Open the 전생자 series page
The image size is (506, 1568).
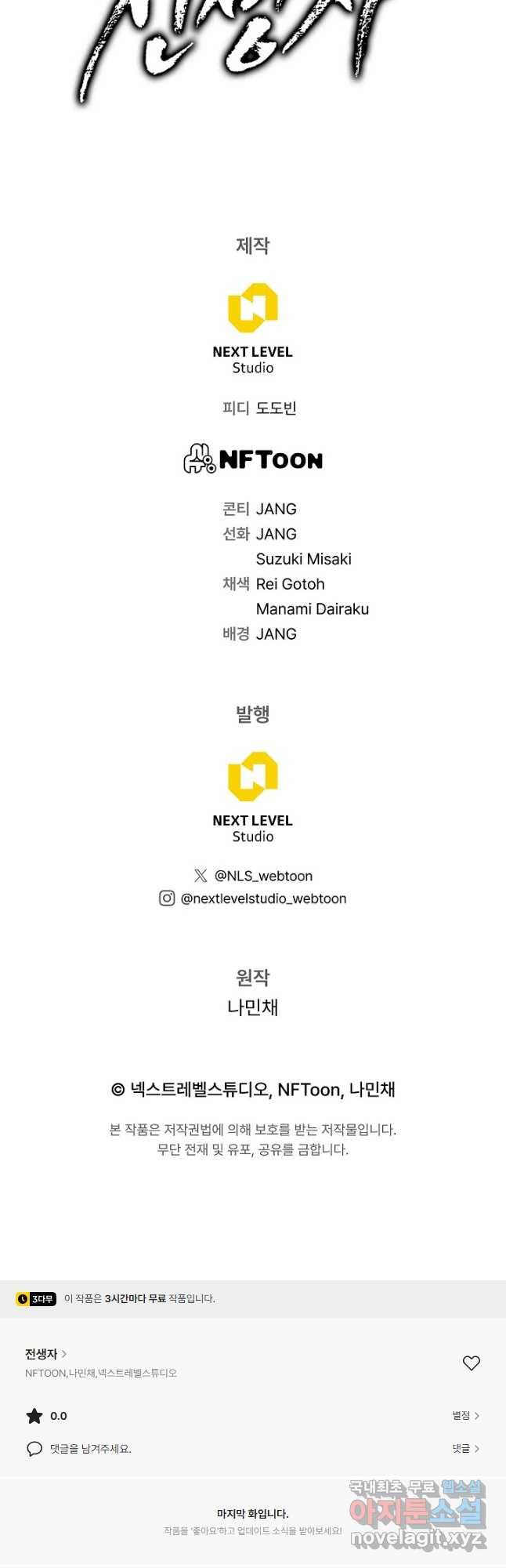point(45,1353)
